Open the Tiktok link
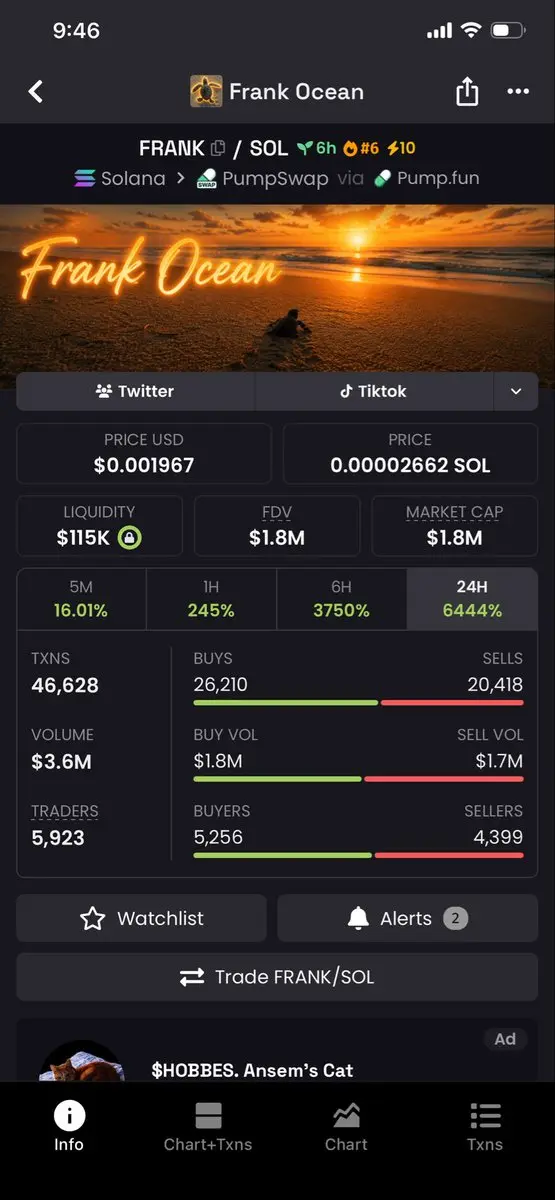The width and height of the screenshot is (555, 1200). click(x=374, y=391)
